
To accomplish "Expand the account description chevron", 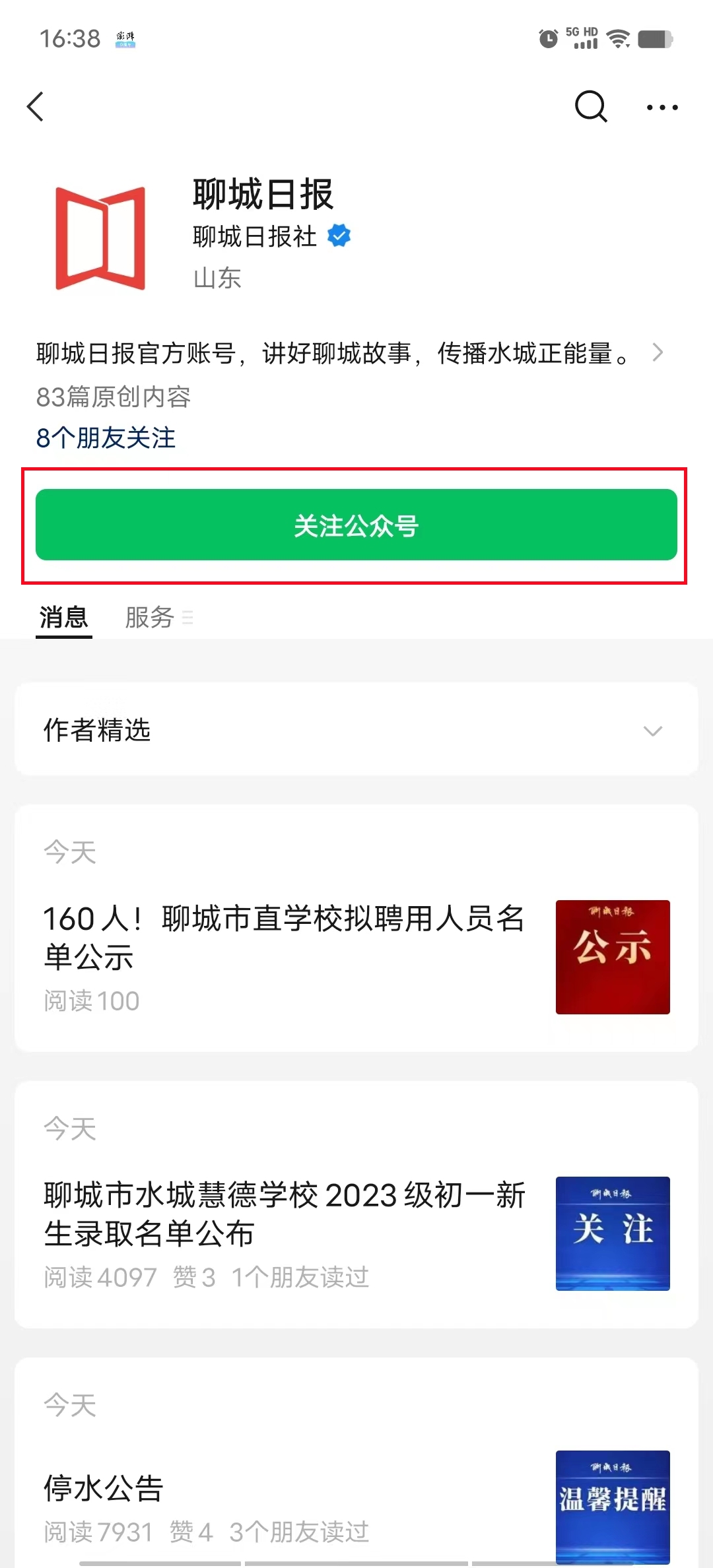I will (658, 352).
